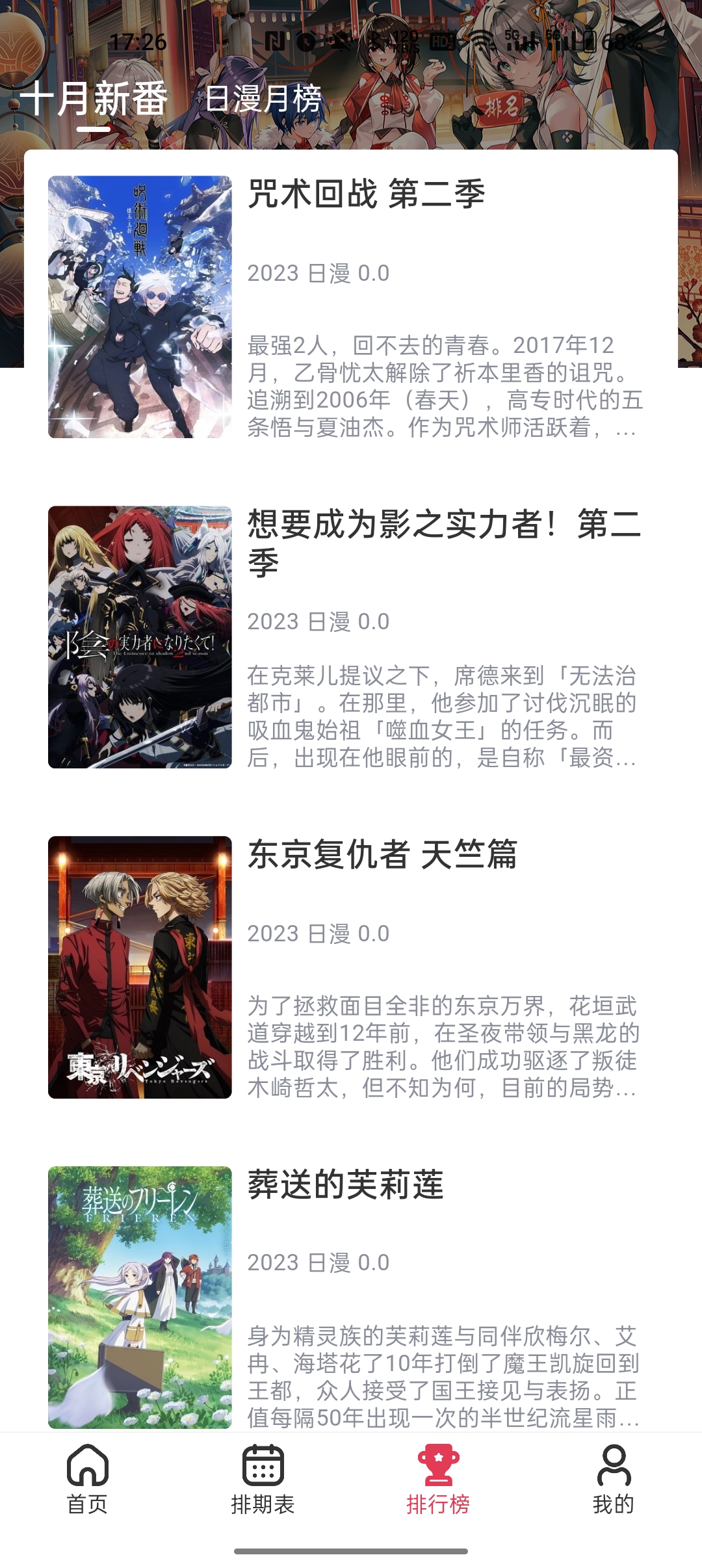The image size is (702, 1568).
Task: Select the 十月新番 tab
Action: (94, 99)
